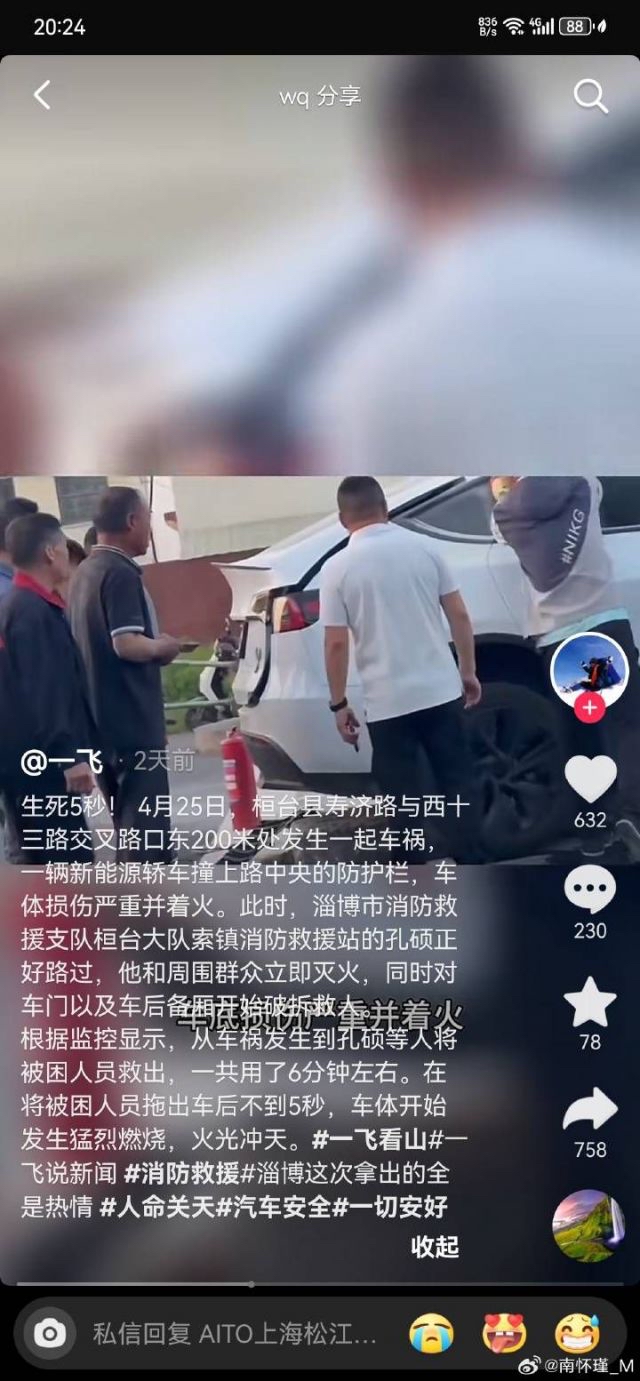Open the #汽车安全 hashtag
Screen dimensions: 640x1381
click(x=274, y=1207)
